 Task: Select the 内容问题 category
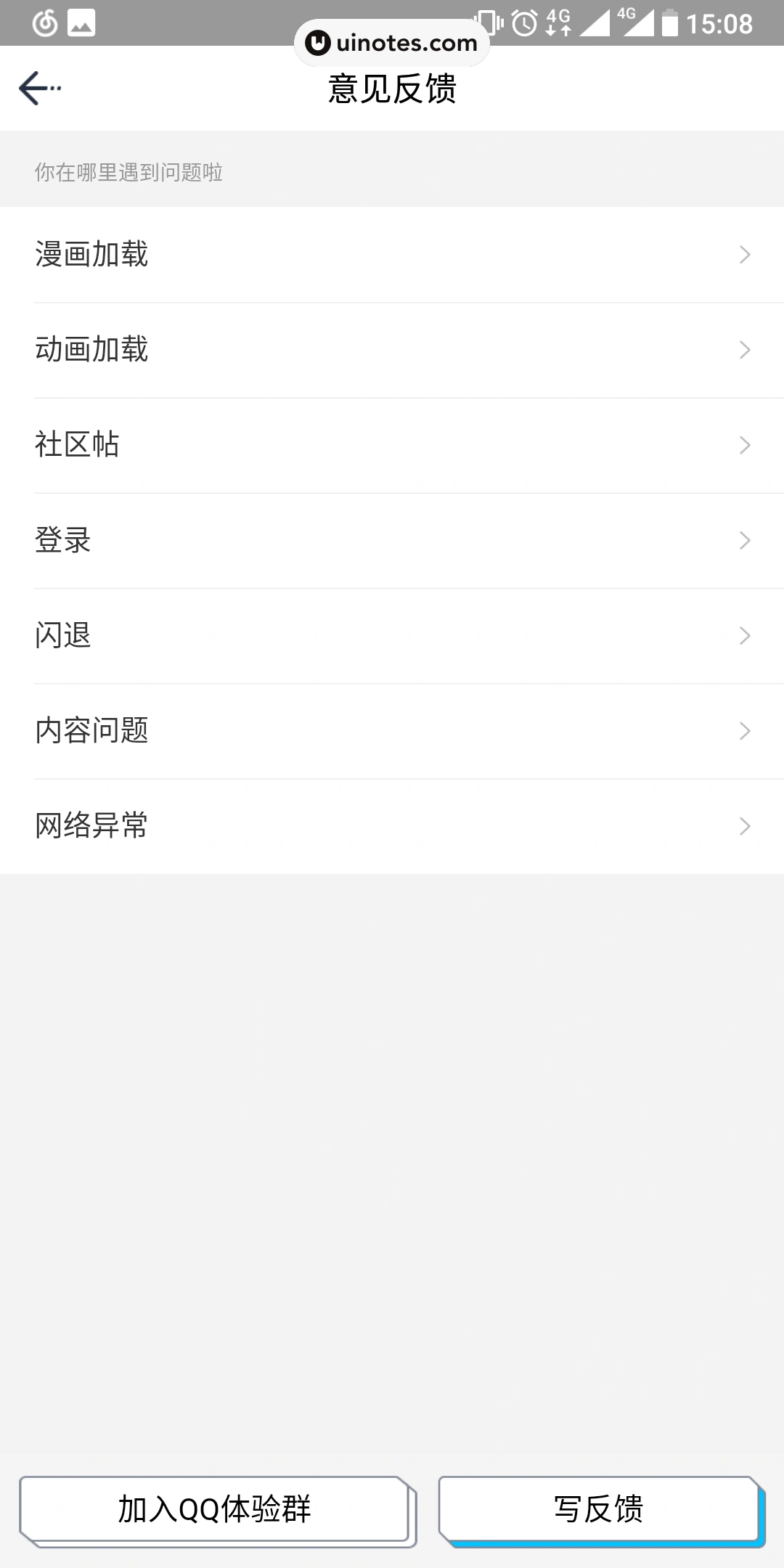[392, 731]
